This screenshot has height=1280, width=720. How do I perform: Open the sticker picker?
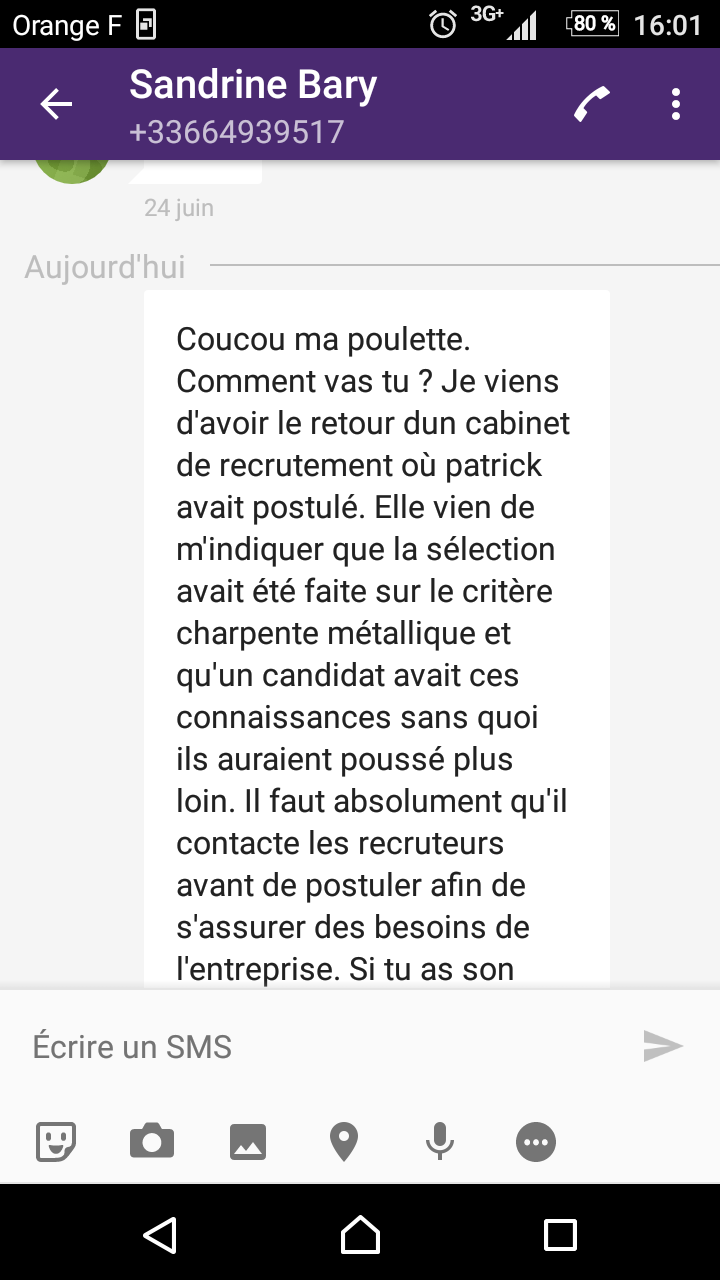(56, 1141)
